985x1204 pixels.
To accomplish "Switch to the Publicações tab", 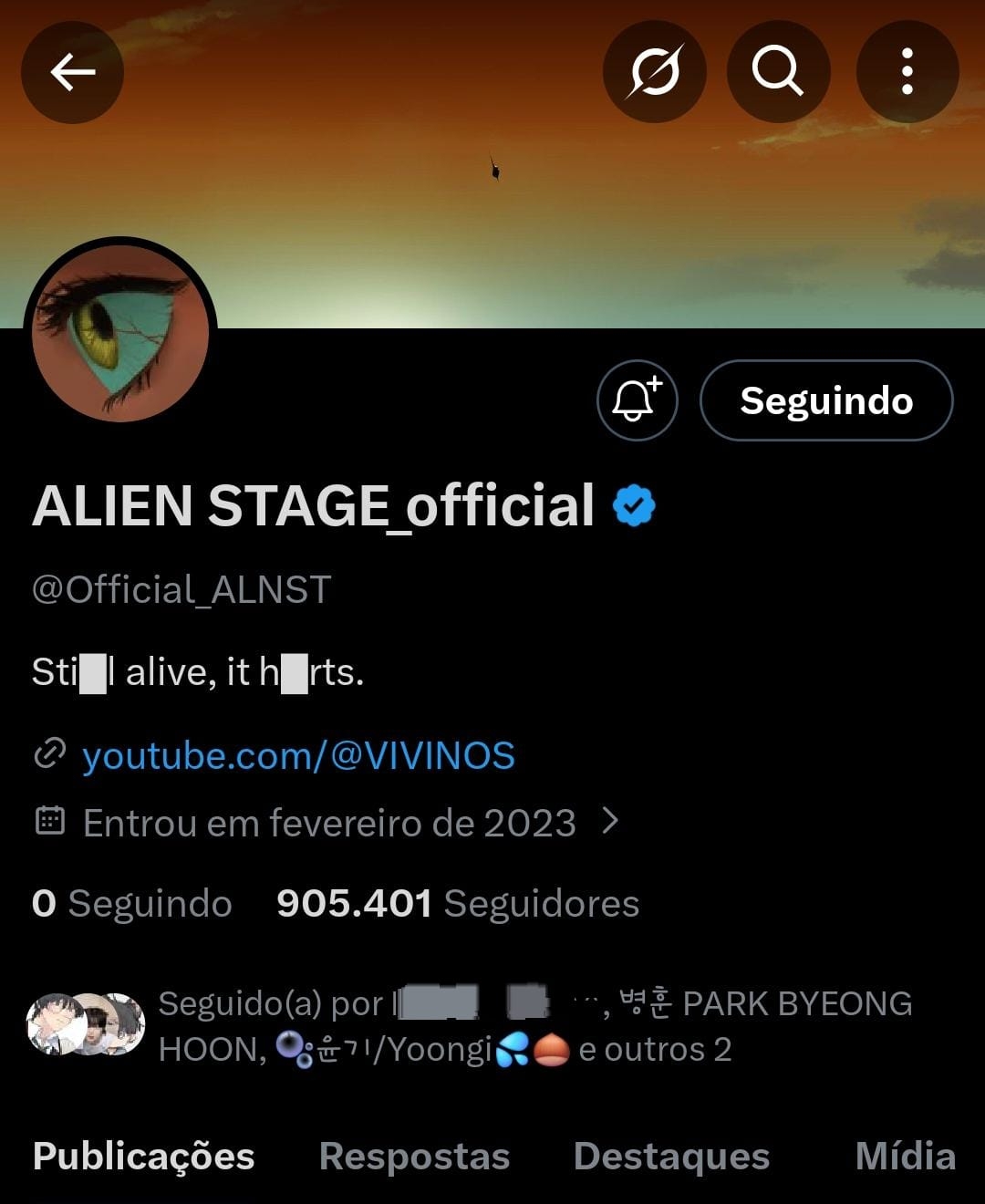I will [x=144, y=1156].
